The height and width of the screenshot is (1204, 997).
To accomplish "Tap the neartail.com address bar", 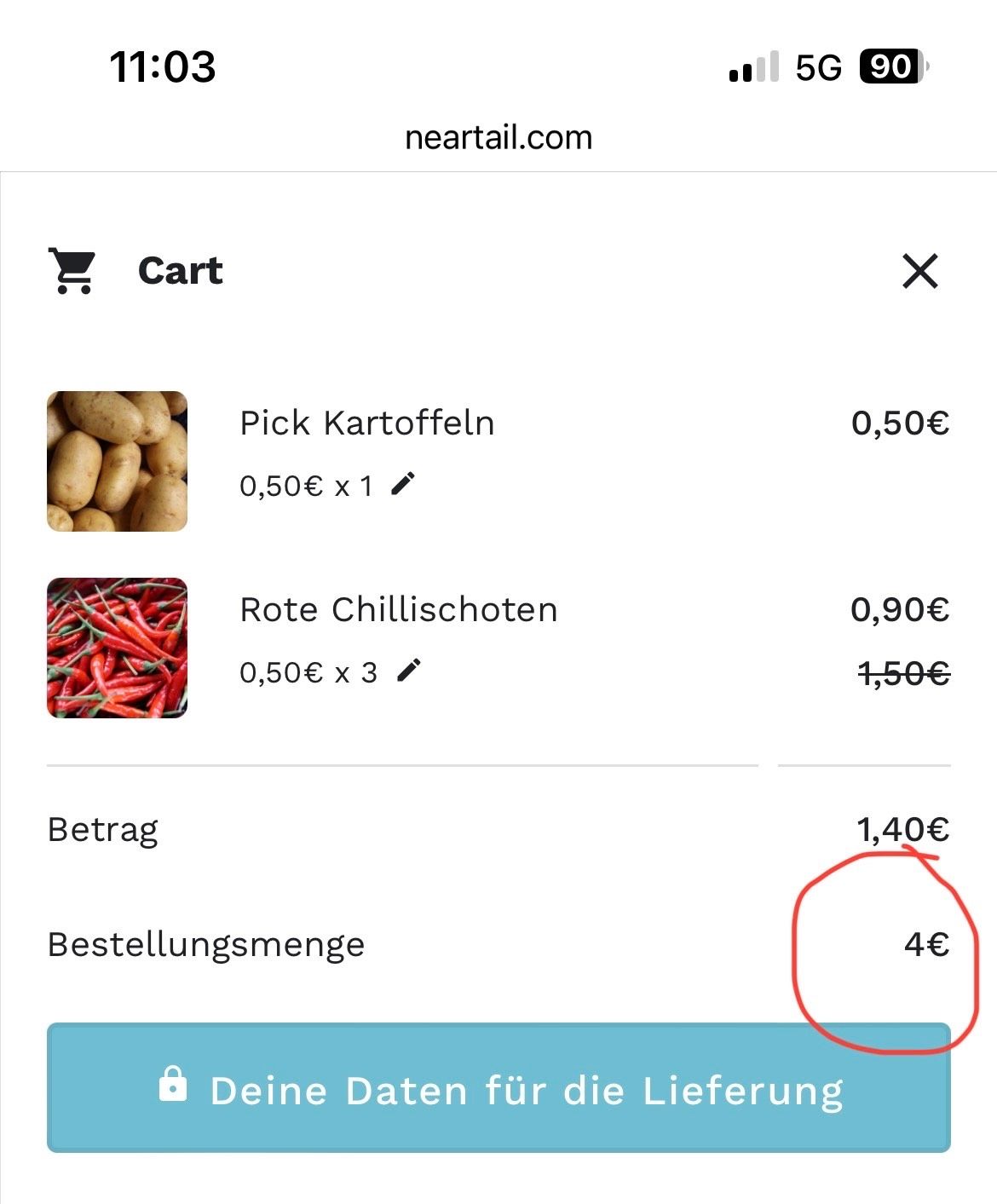I will [498, 137].
